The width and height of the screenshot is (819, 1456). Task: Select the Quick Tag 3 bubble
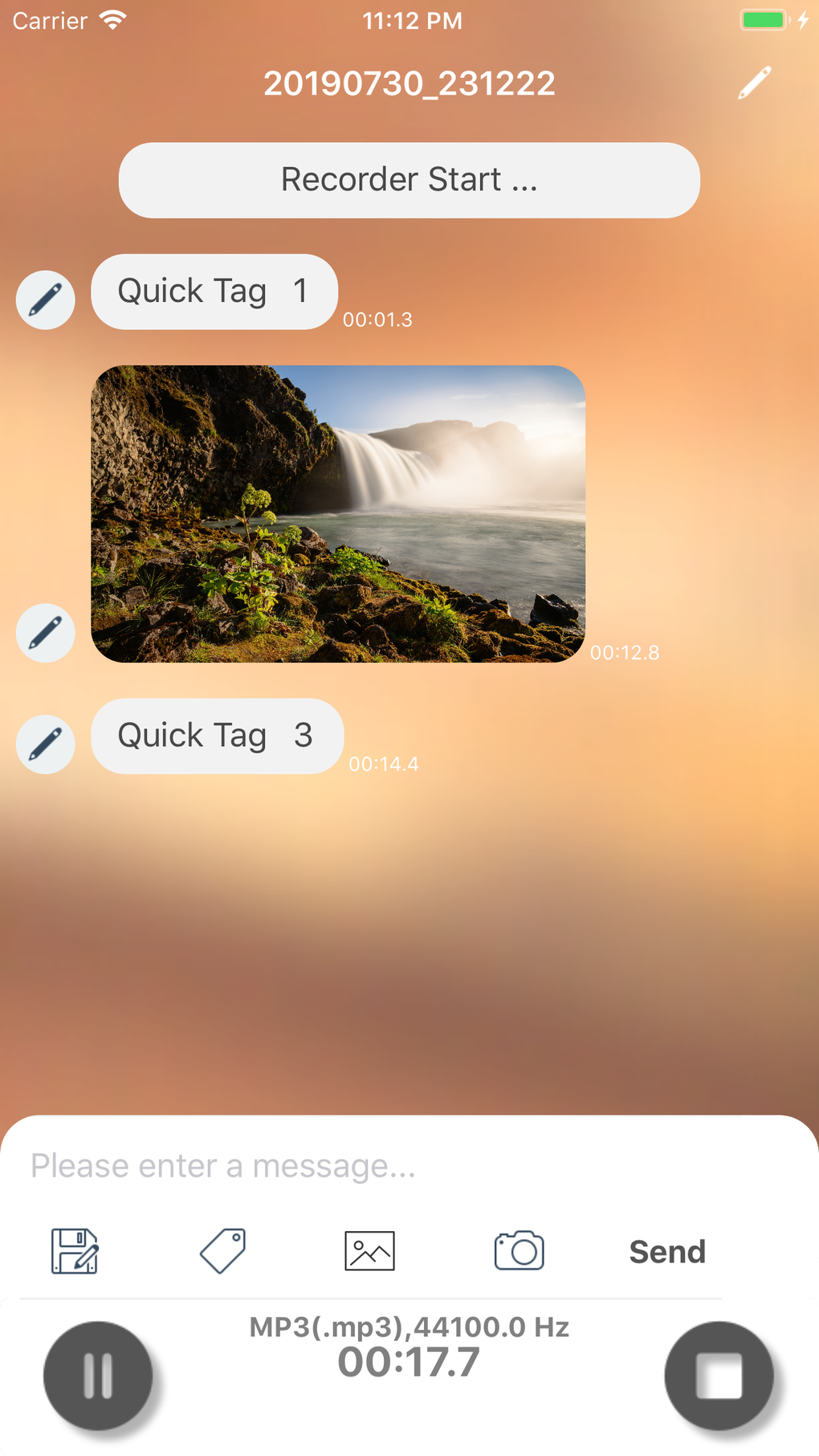click(x=217, y=736)
